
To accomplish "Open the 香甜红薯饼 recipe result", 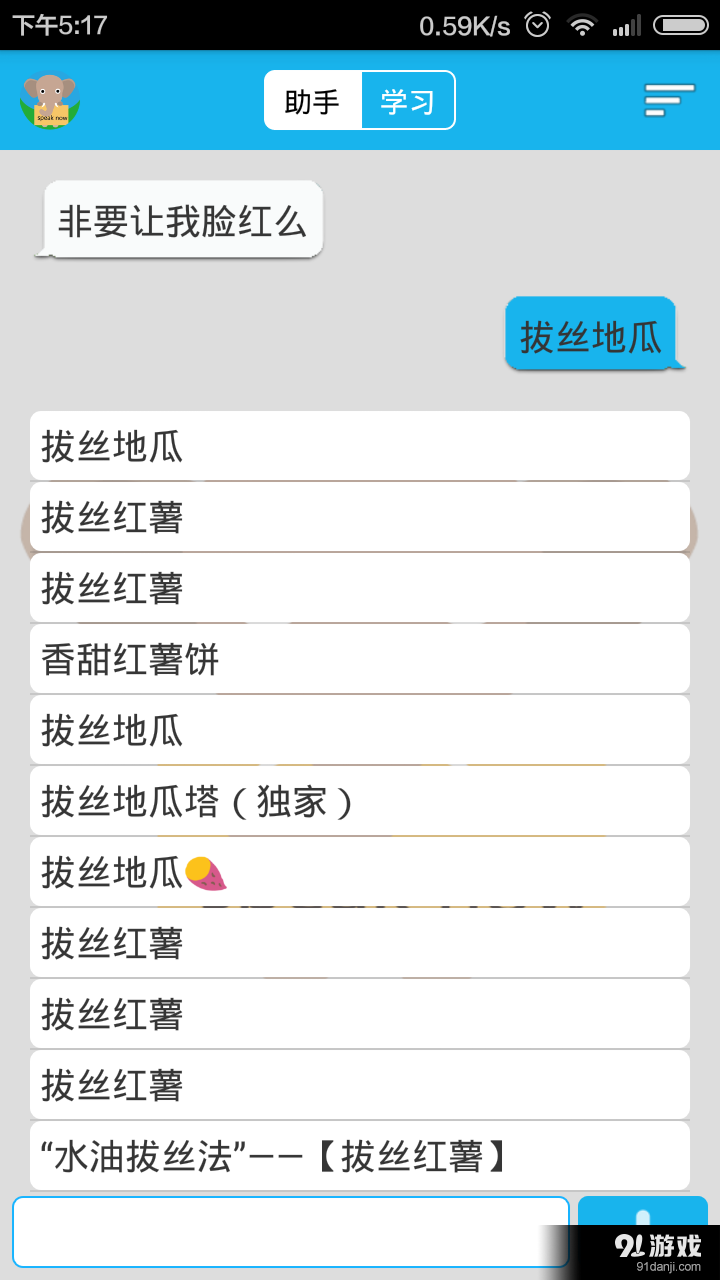I will point(360,659).
